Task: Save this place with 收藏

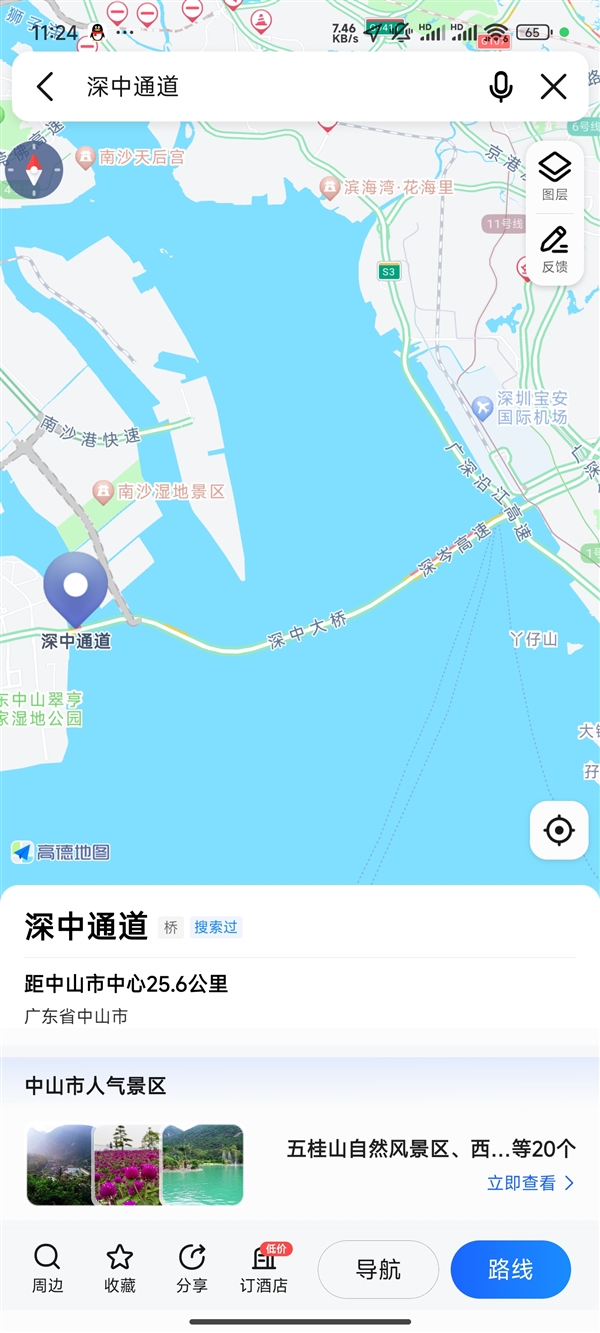Action: (x=119, y=1268)
